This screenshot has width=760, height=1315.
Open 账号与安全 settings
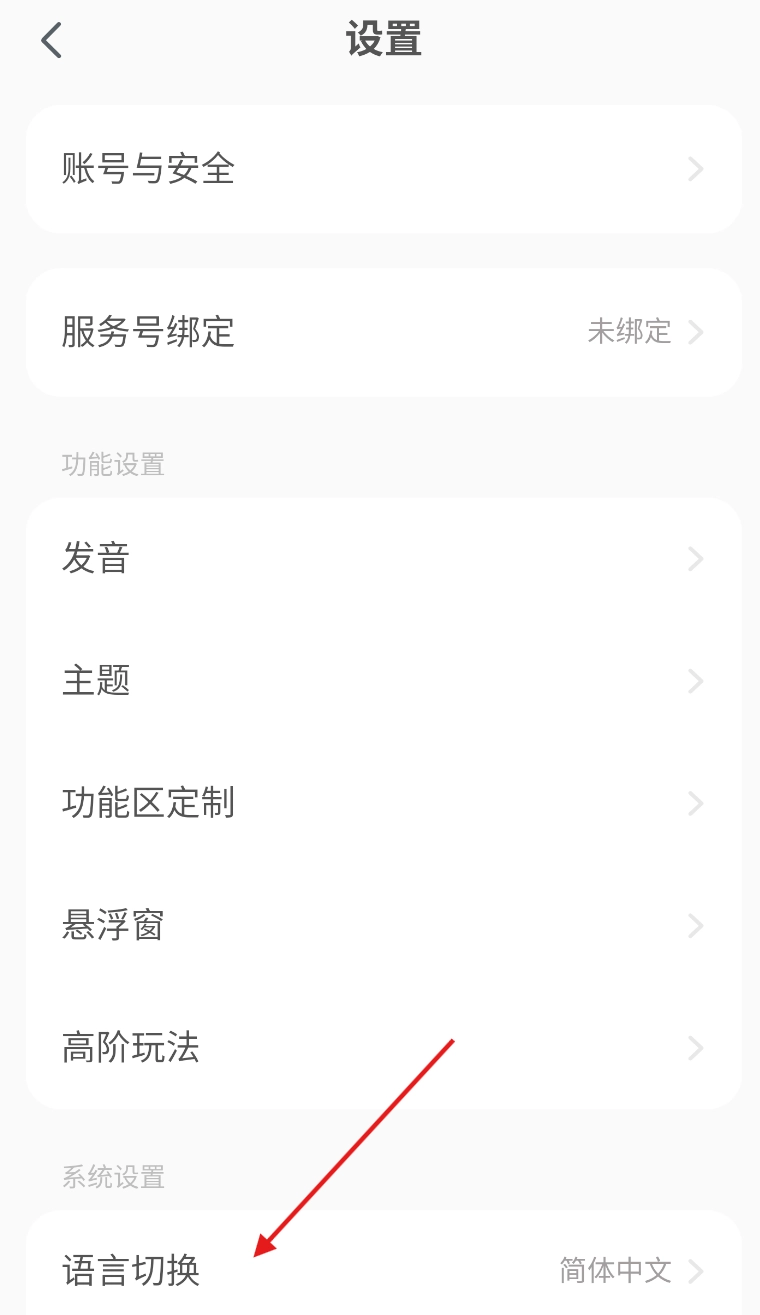click(x=383, y=169)
